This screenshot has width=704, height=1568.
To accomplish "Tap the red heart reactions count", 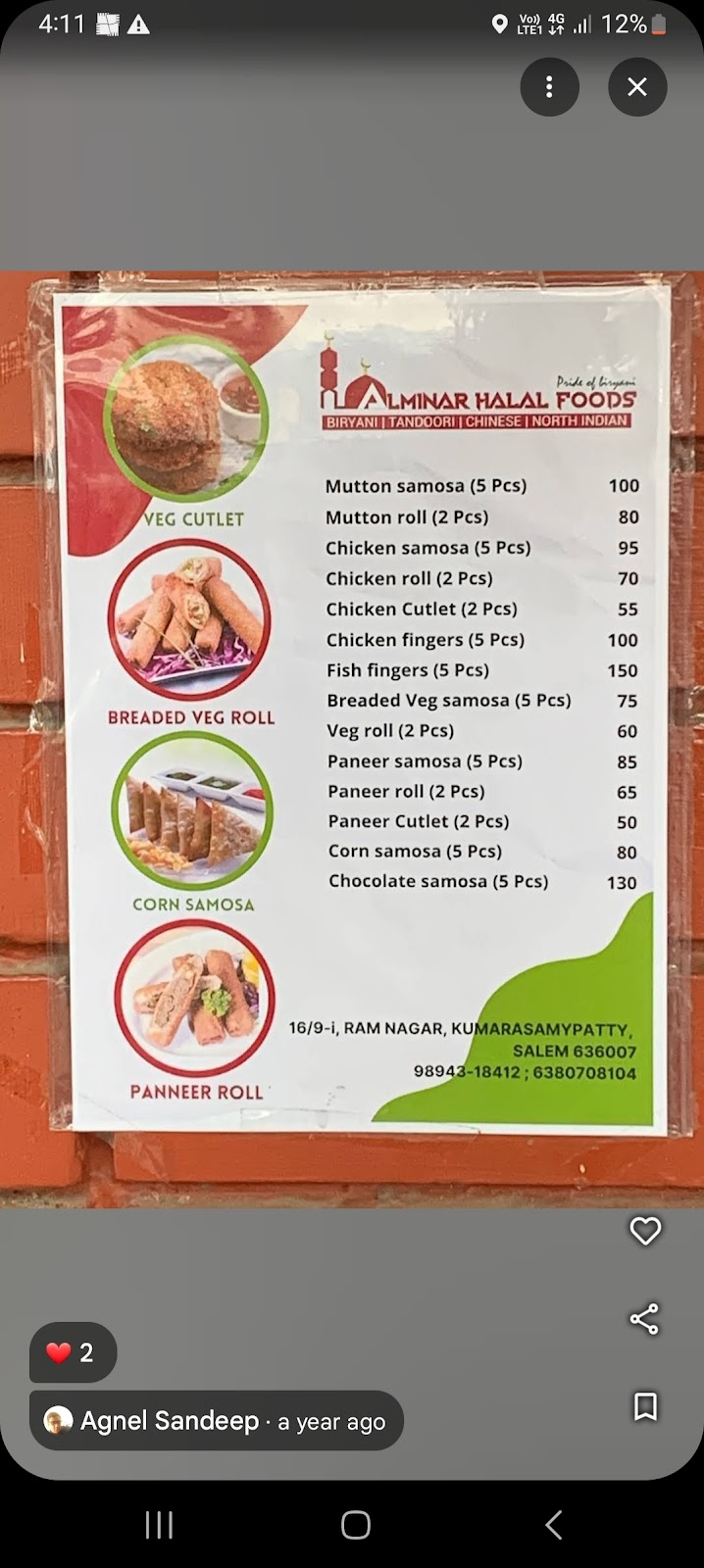I will [73, 1352].
